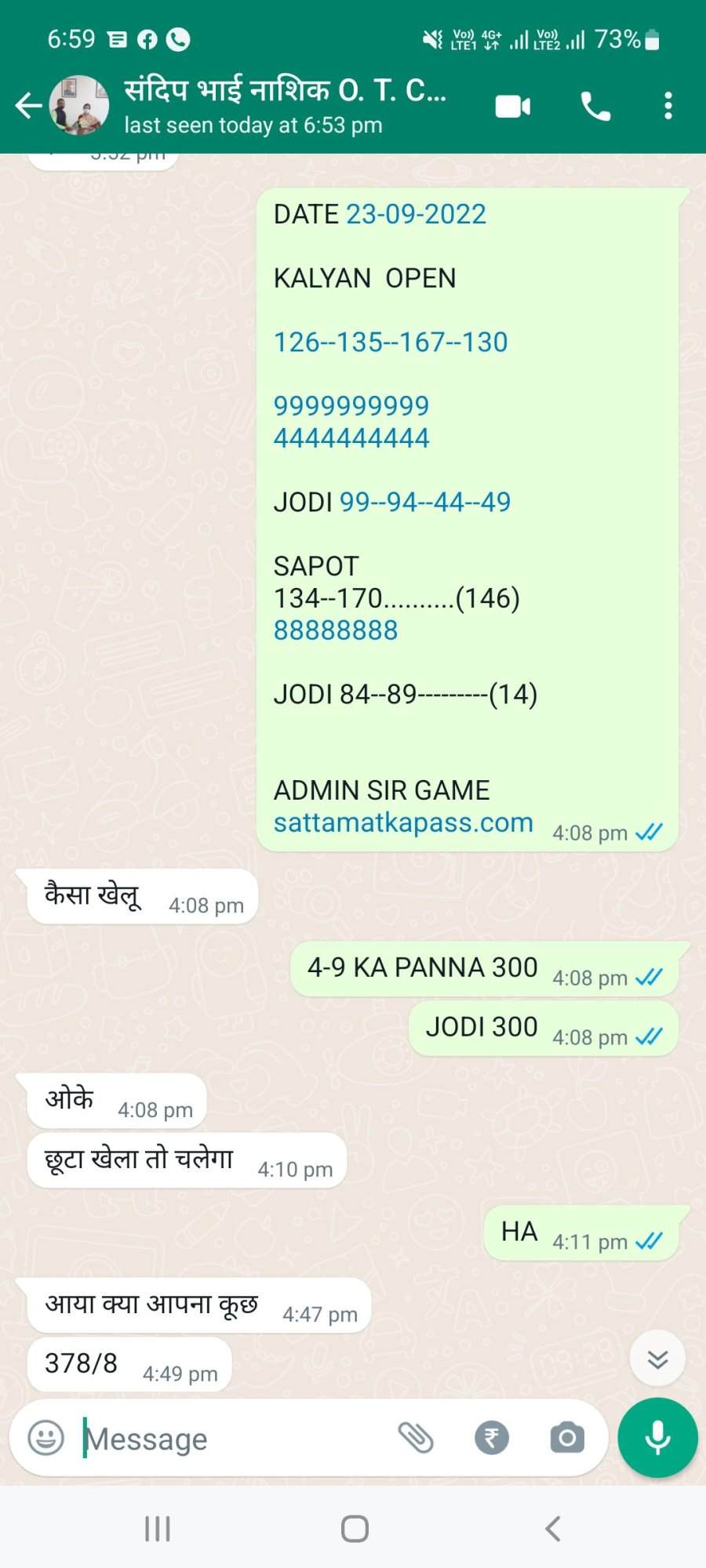Open the sattamatkapass.com link

pos(403,822)
